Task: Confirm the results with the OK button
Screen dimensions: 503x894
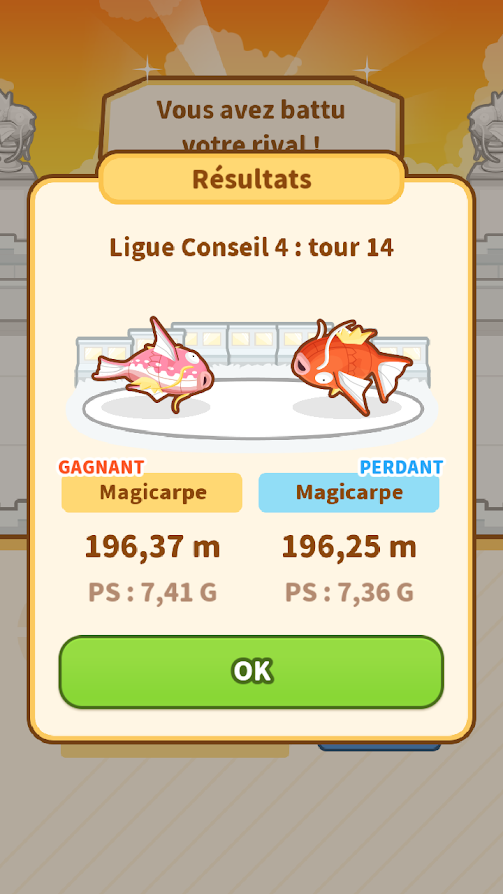Action: [x=252, y=672]
